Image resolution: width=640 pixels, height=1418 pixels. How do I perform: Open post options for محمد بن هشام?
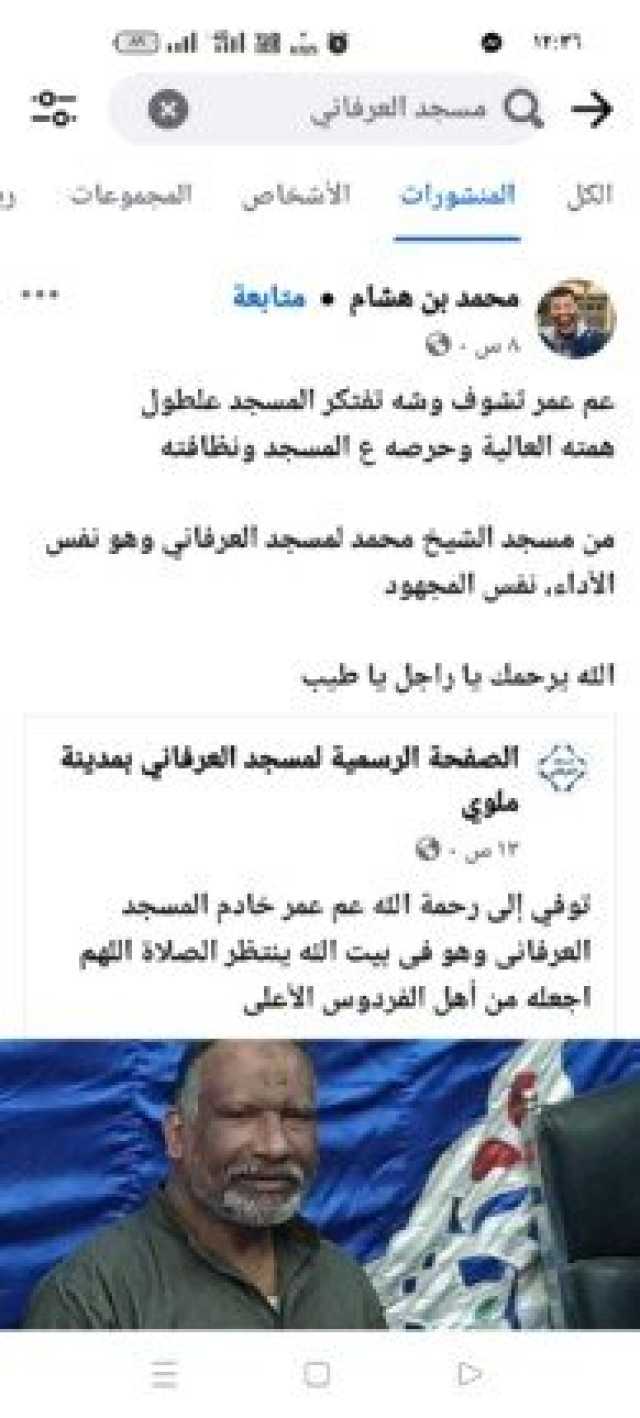pyautogui.click(x=40, y=296)
